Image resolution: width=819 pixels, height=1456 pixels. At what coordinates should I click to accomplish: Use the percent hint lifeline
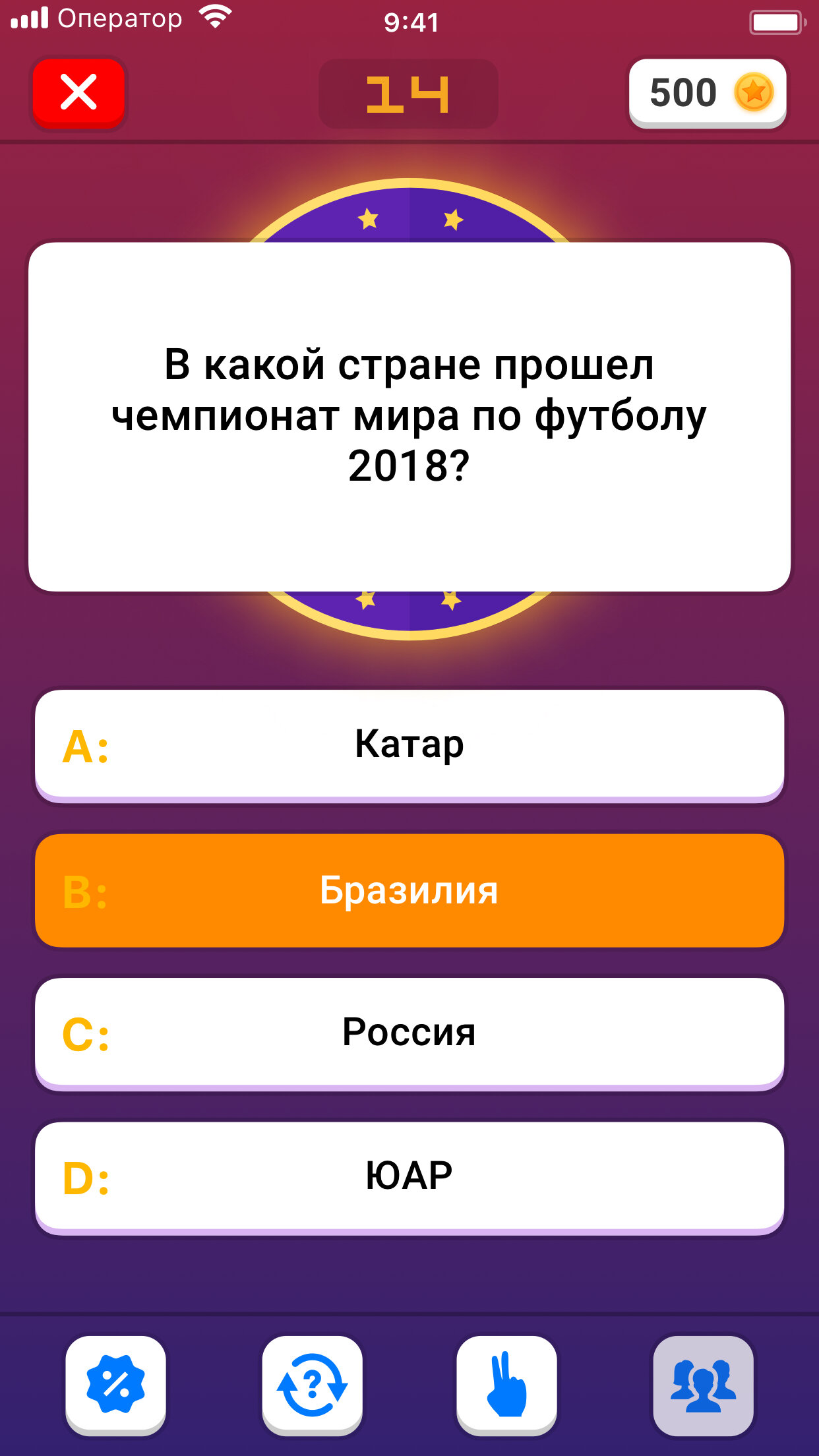[x=116, y=1385]
